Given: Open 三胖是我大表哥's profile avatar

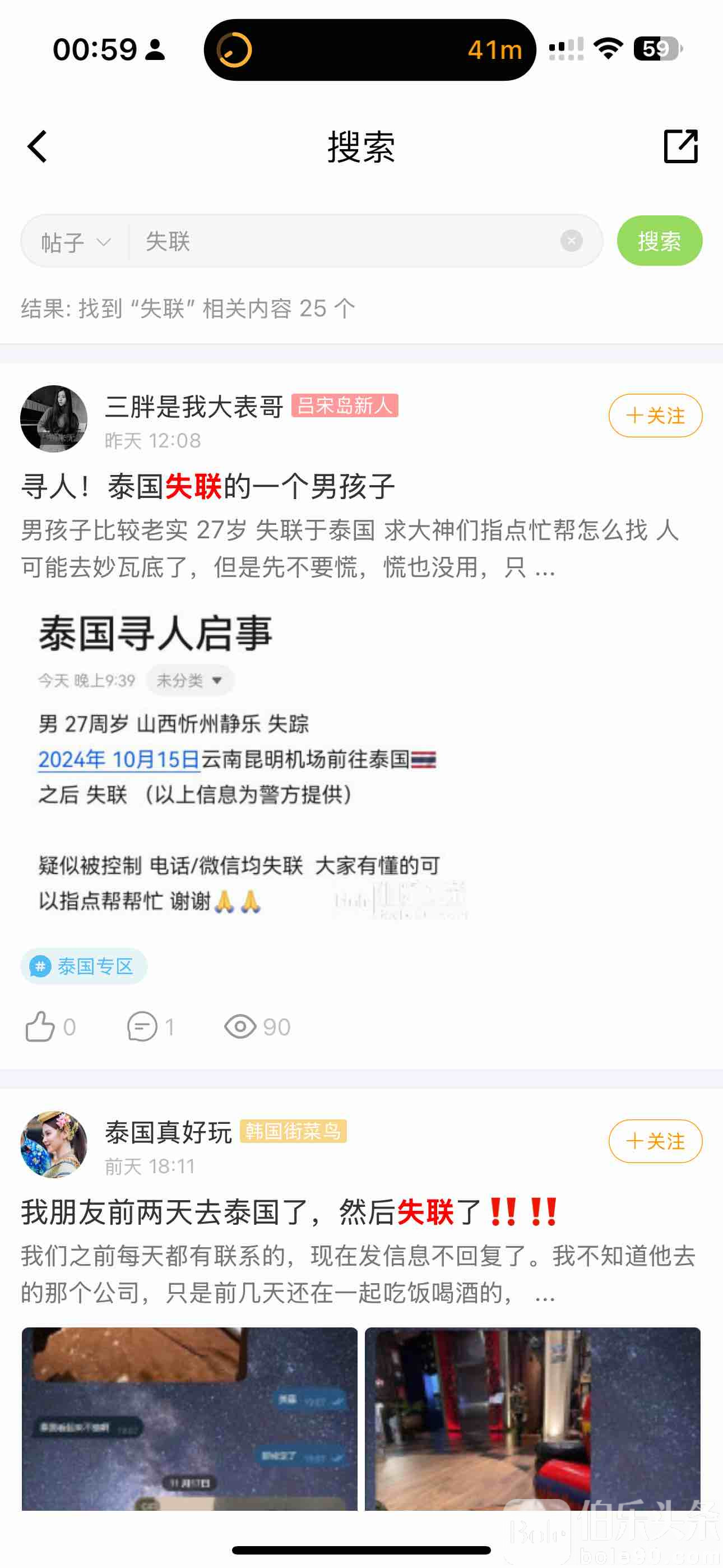Looking at the screenshot, I should pos(54,419).
